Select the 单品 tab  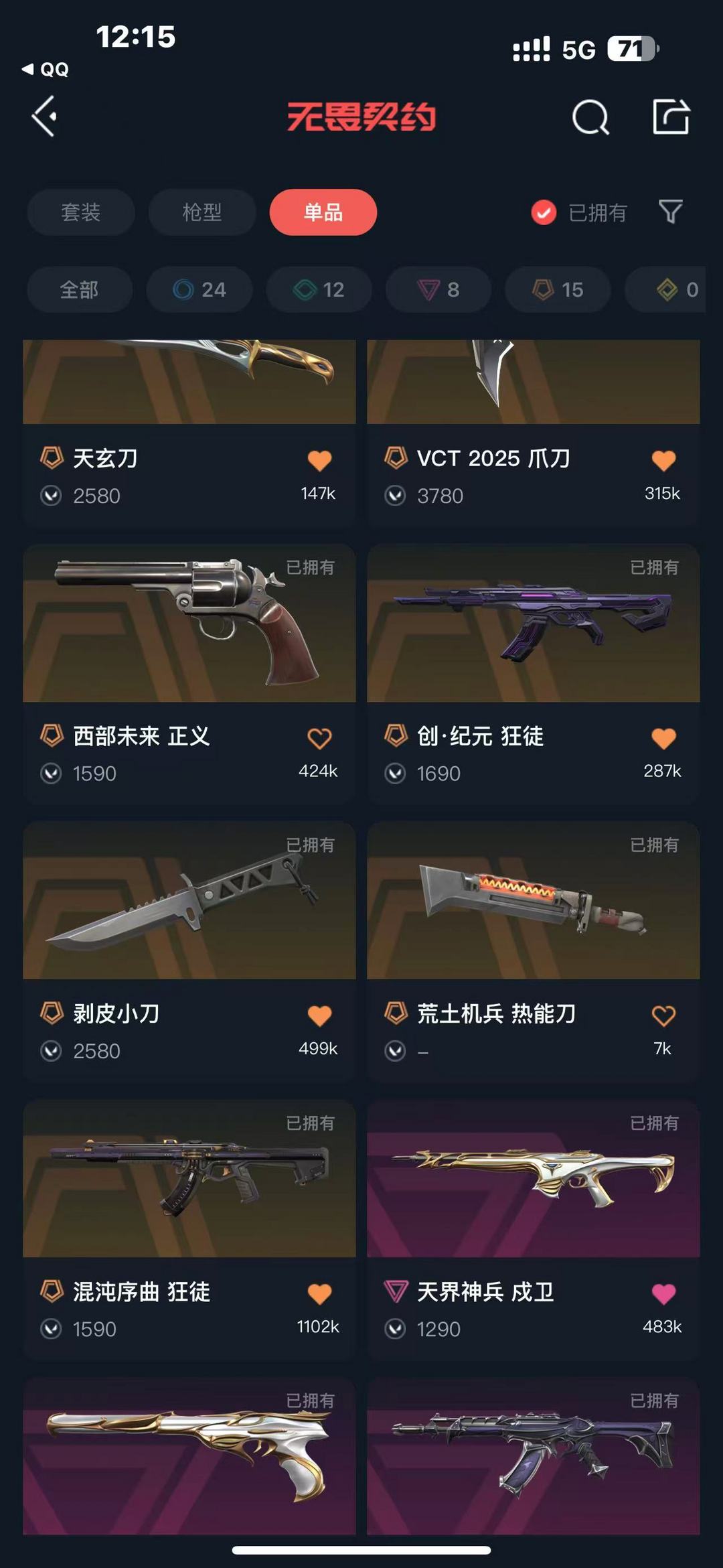point(323,212)
